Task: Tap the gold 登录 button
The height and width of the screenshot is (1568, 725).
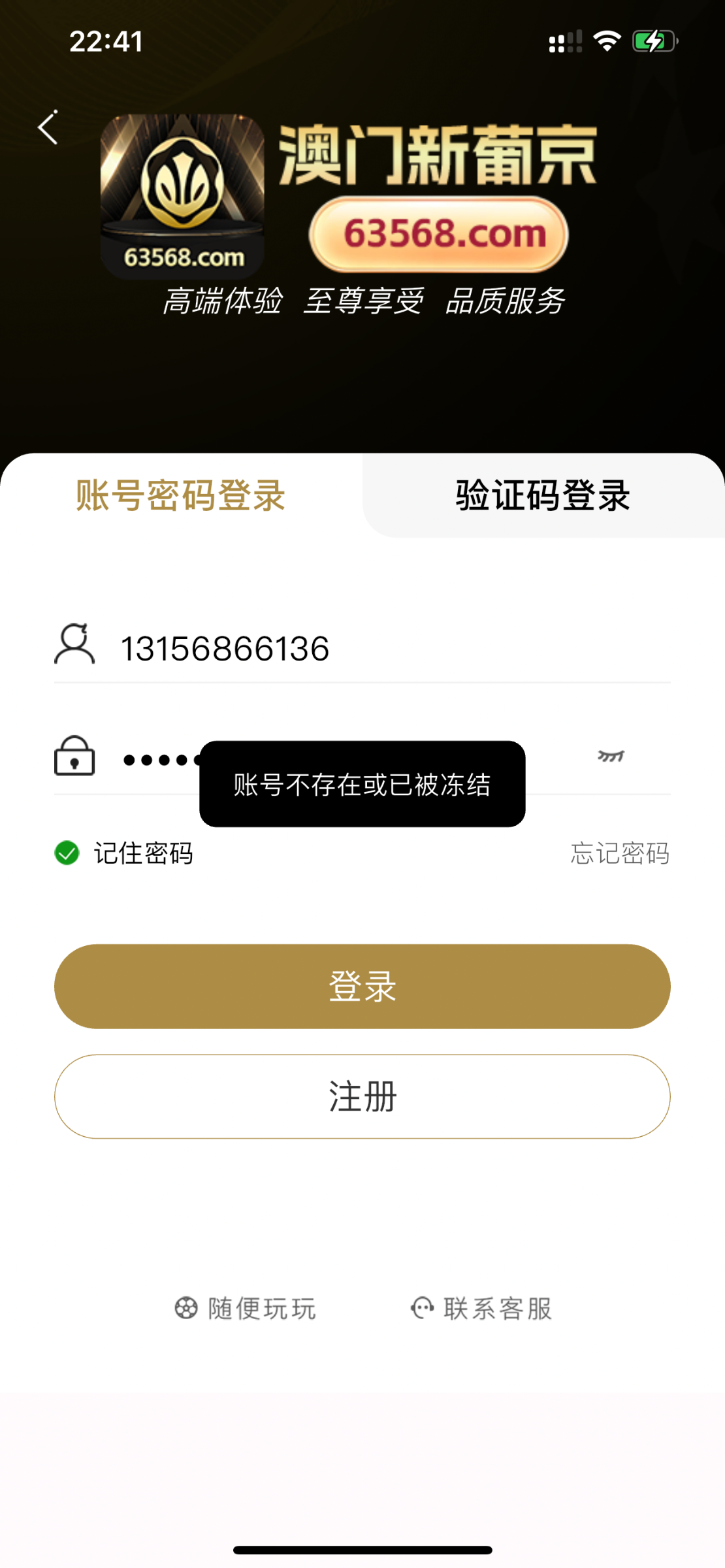Action: pyautogui.click(x=362, y=986)
